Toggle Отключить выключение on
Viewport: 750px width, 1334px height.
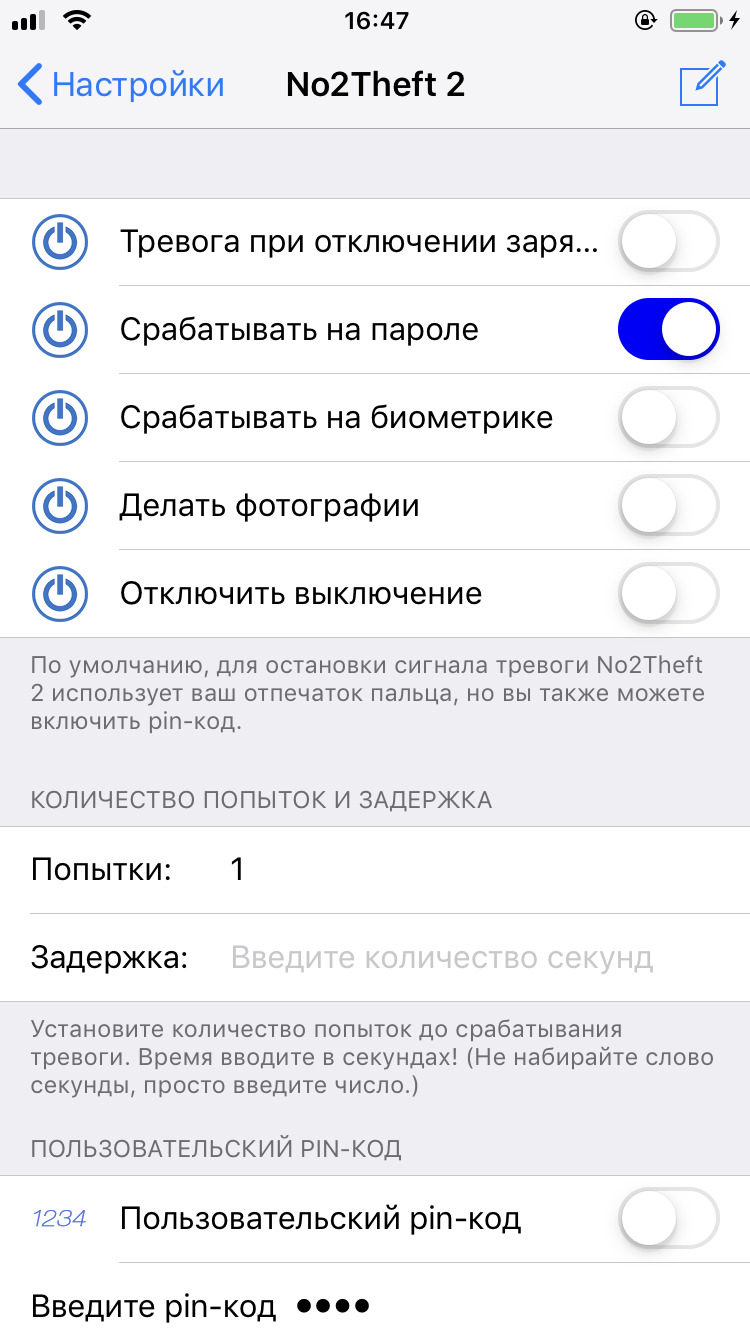click(669, 594)
